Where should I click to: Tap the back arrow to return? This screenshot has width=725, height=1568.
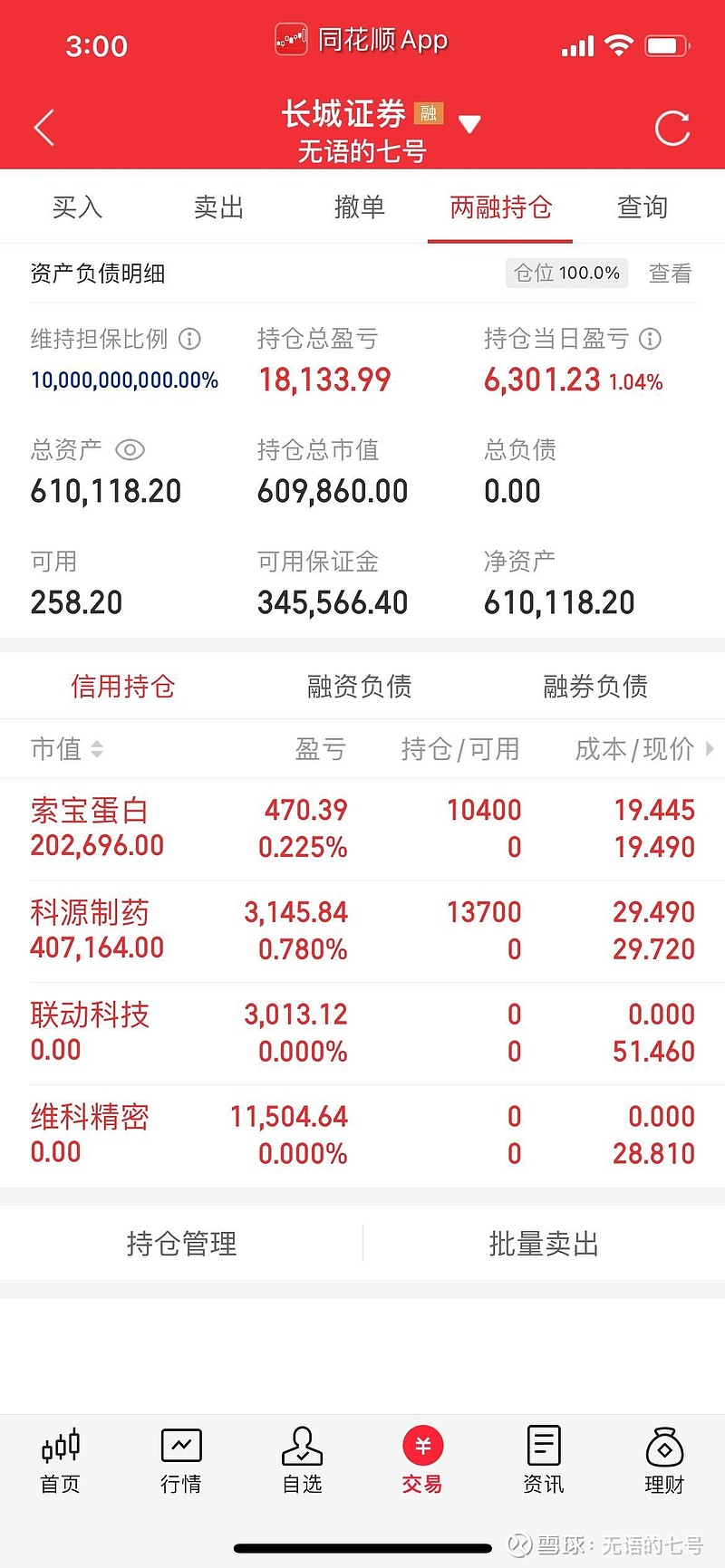coord(43,127)
